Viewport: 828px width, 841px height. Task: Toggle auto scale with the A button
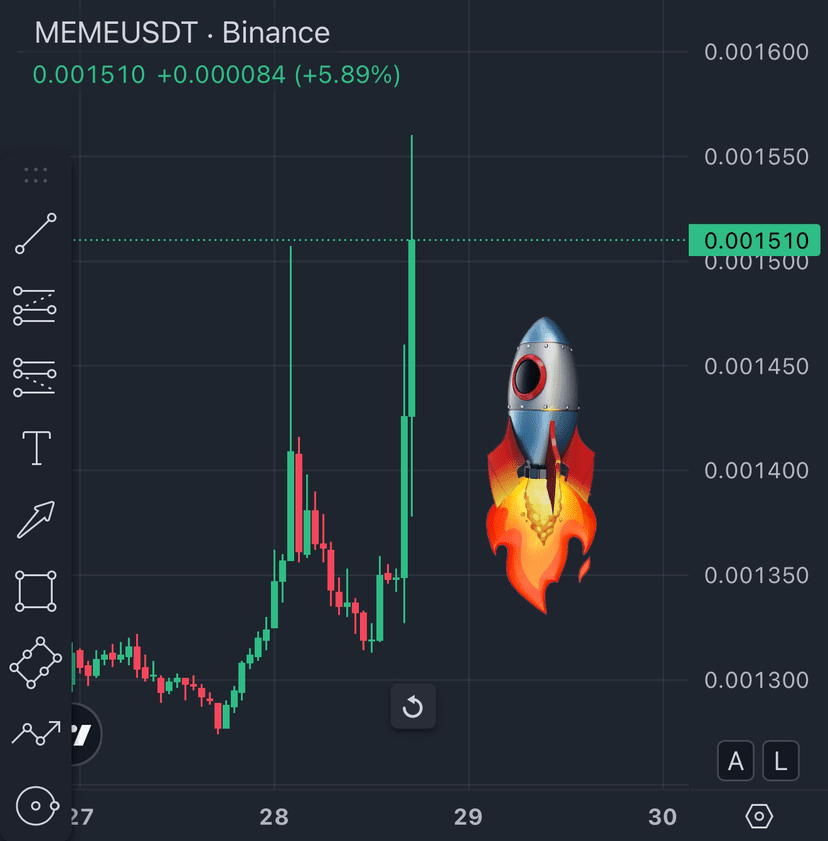point(736,762)
